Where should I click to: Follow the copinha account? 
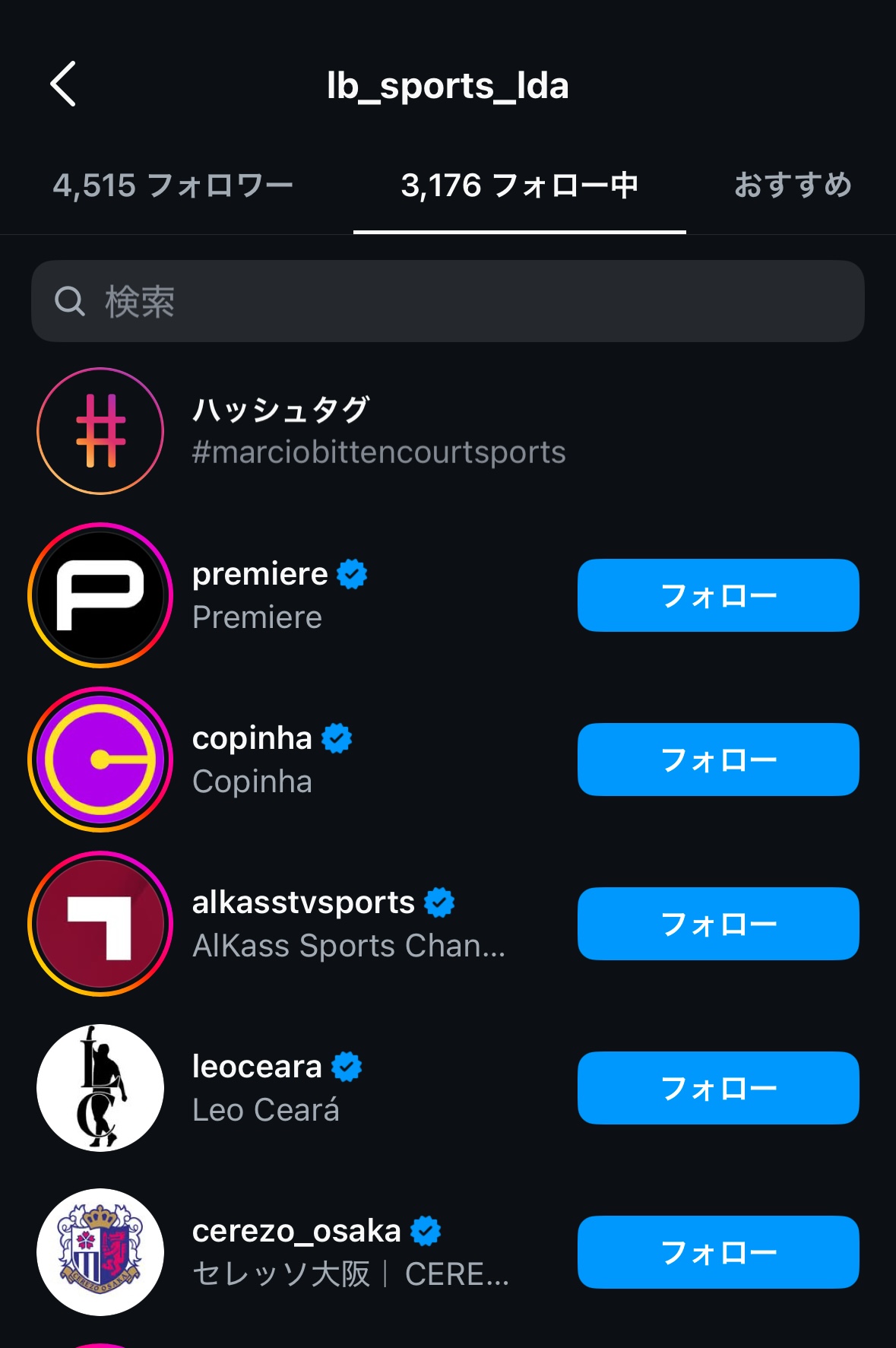(717, 760)
